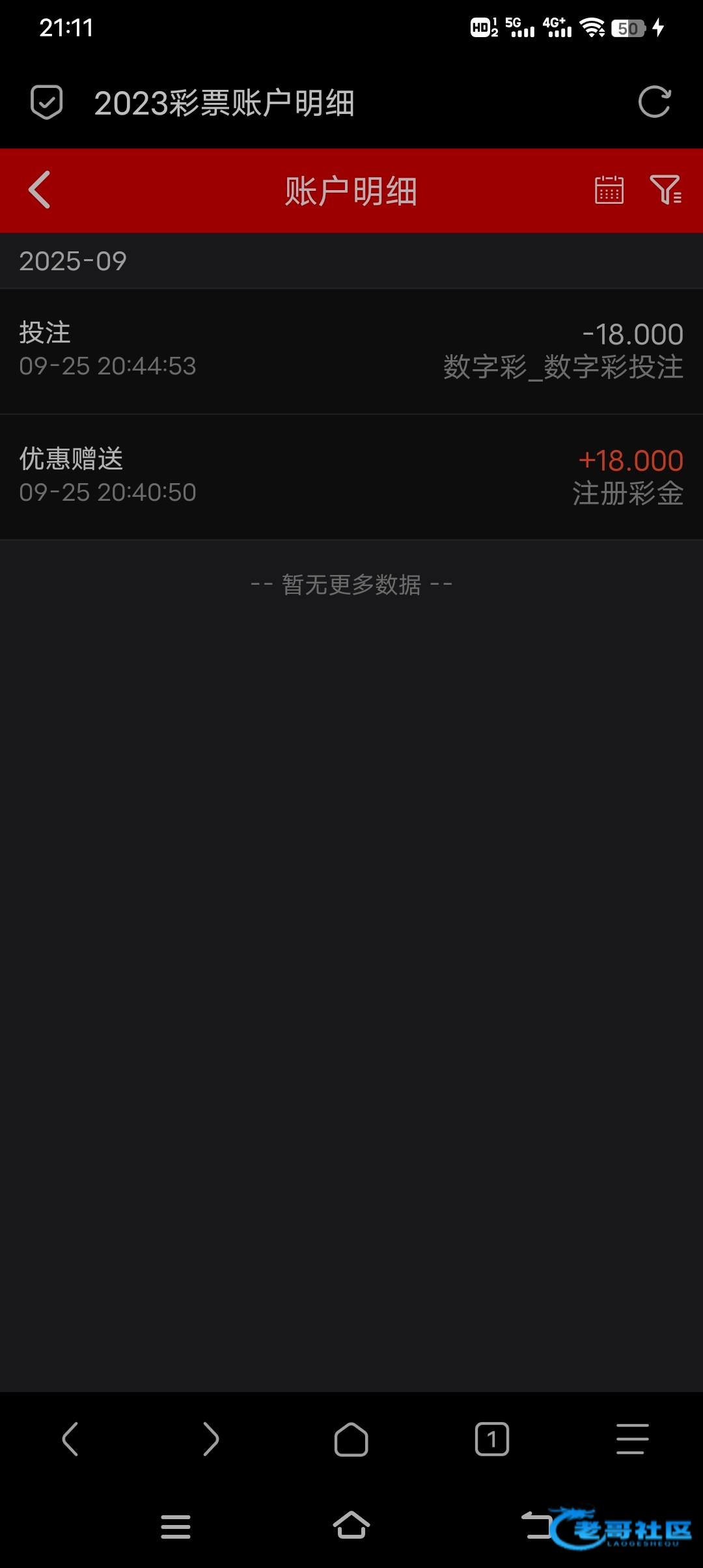Open the filter options icon
Screen dimensions: 703x1568
[x=666, y=190]
